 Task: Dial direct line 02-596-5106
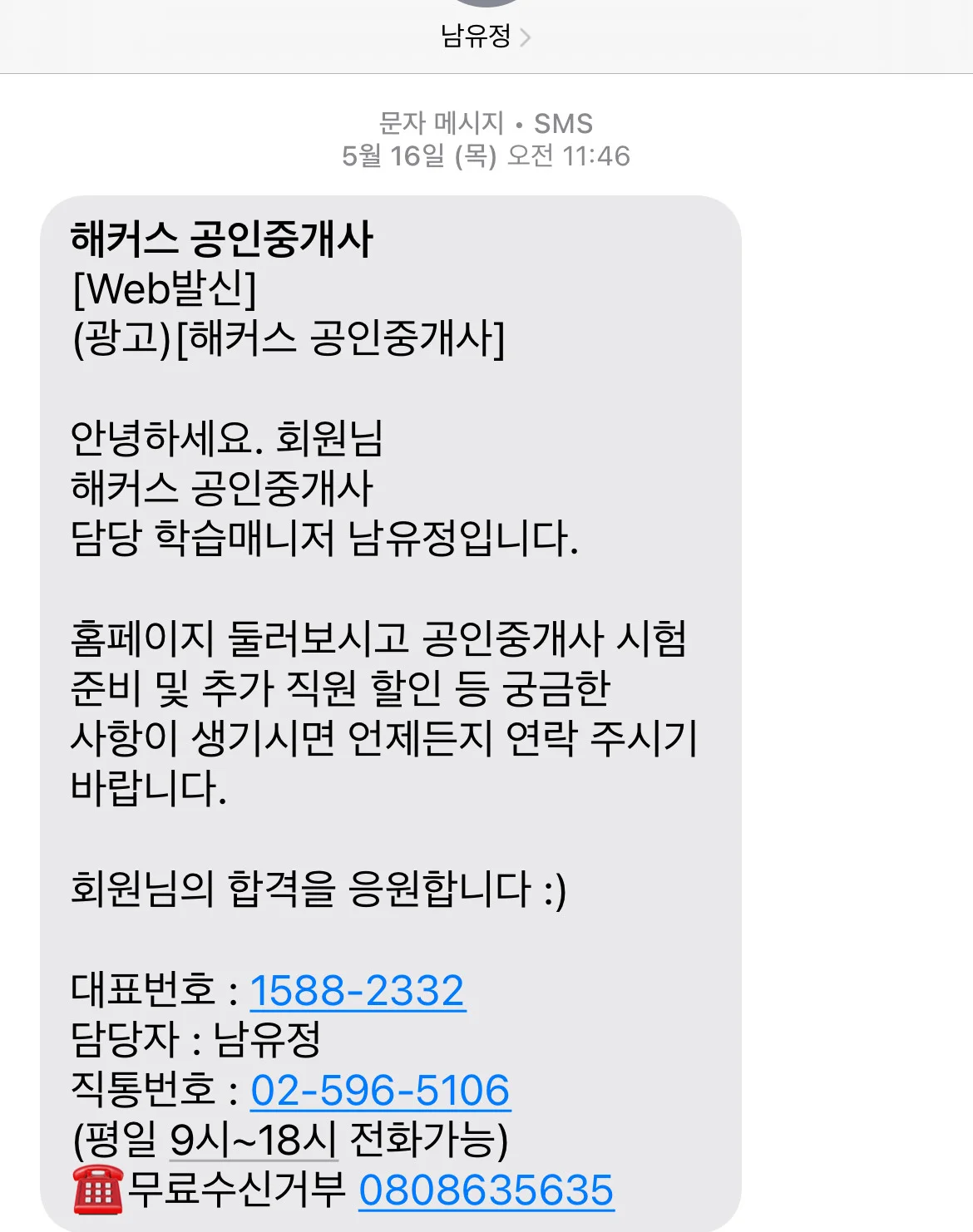click(x=380, y=1091)
